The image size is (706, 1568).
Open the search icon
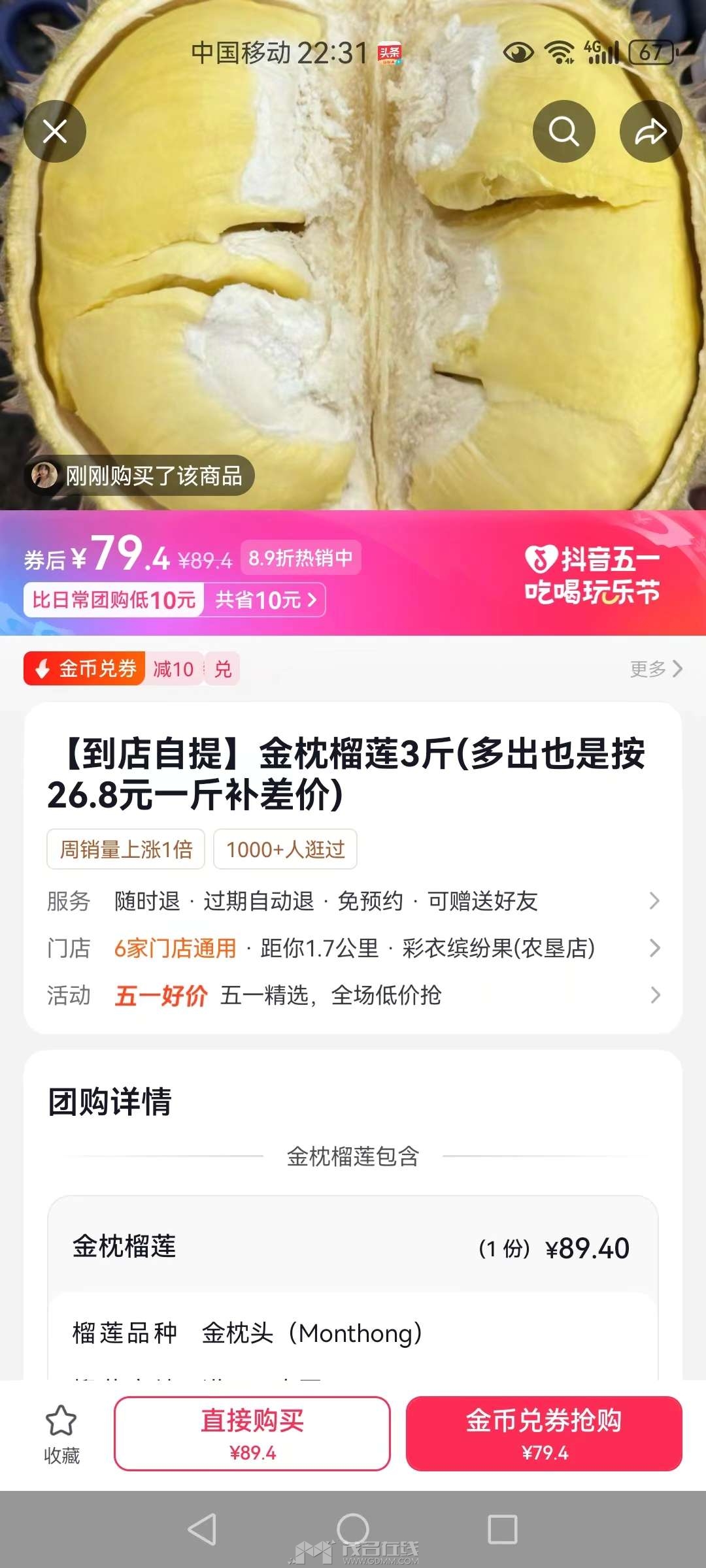[563, 131]
